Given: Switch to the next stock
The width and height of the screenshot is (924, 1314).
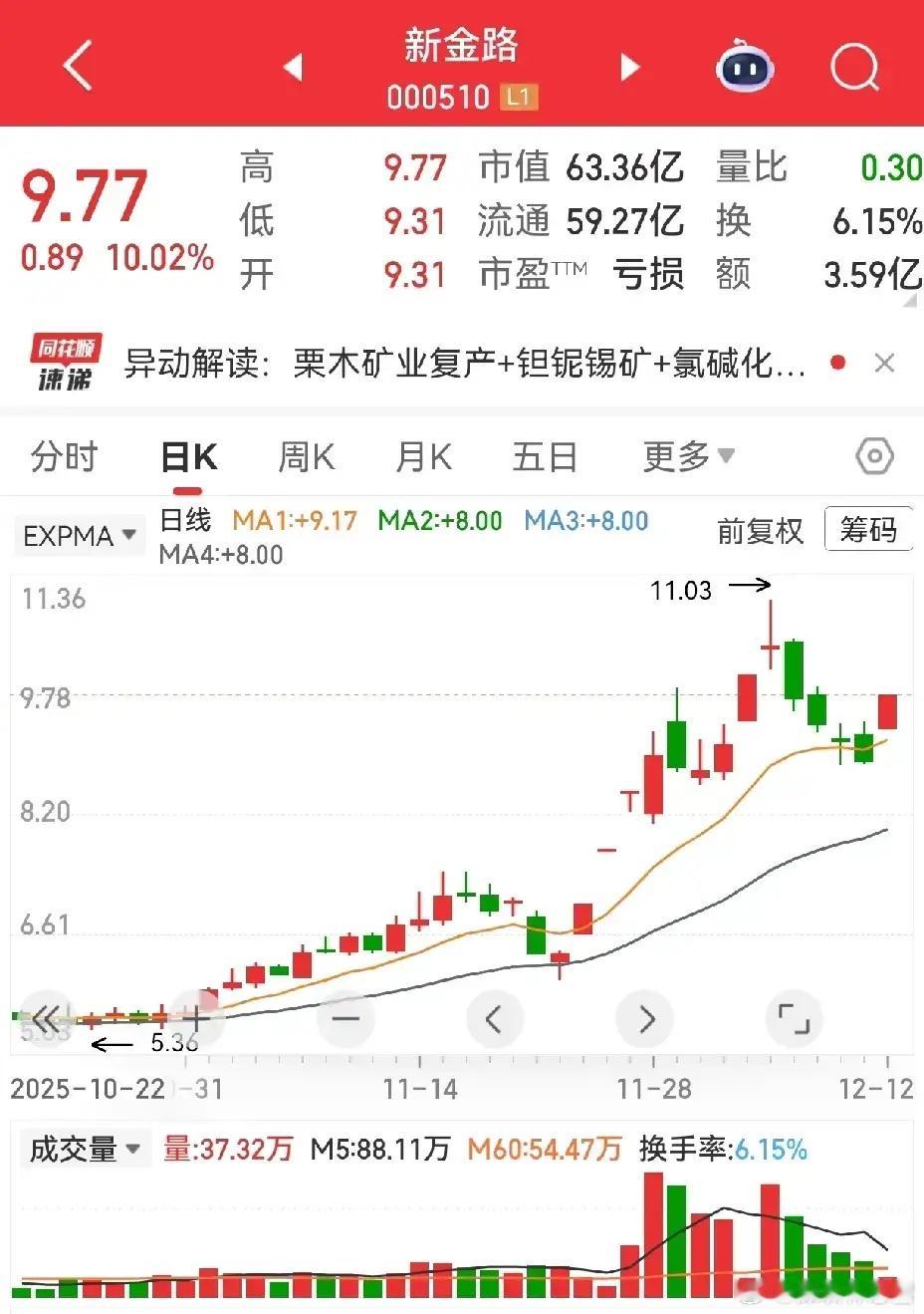Looking at the screenshot, I should (629, 67).
